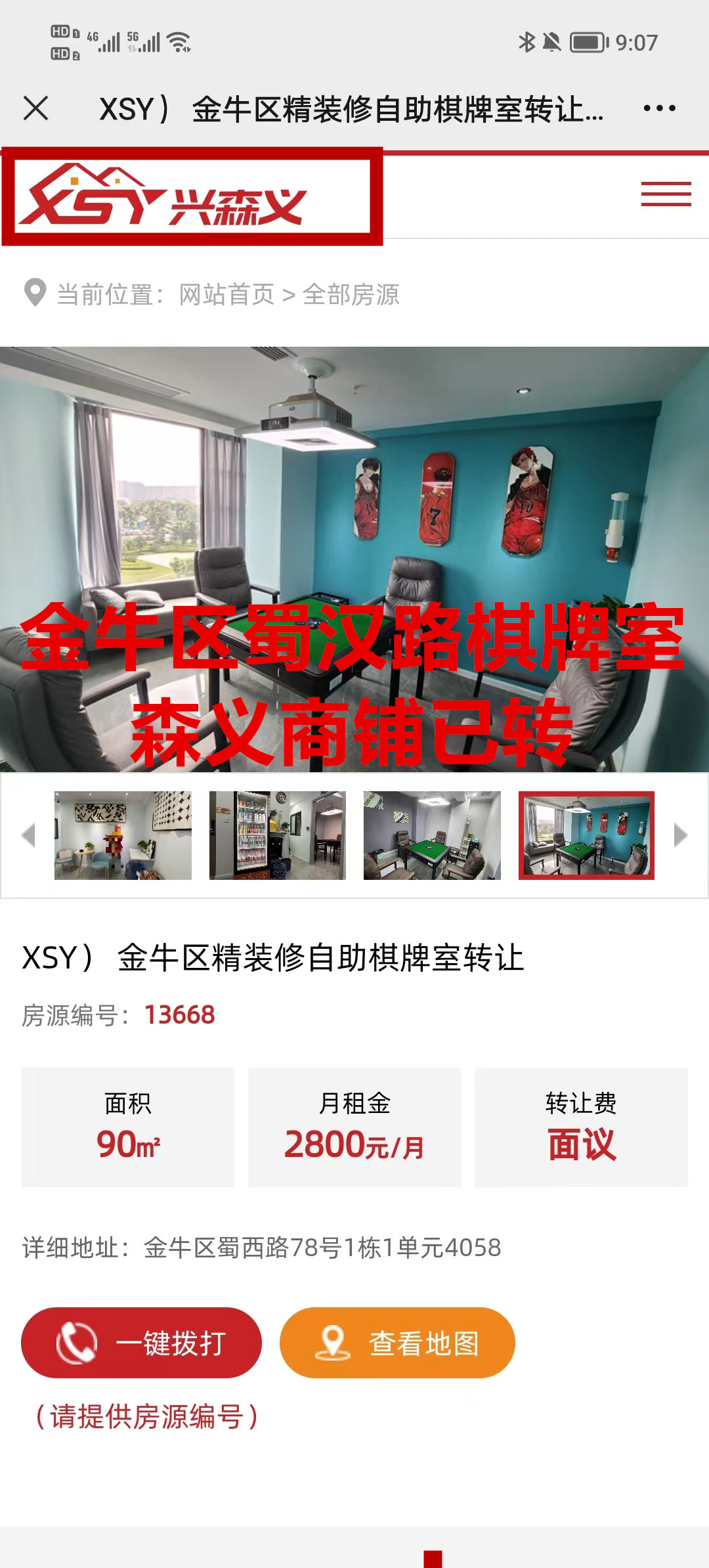Call the agent via 一键拨打
Viewport: 709px width, 1568px height.
point(141,1343)
